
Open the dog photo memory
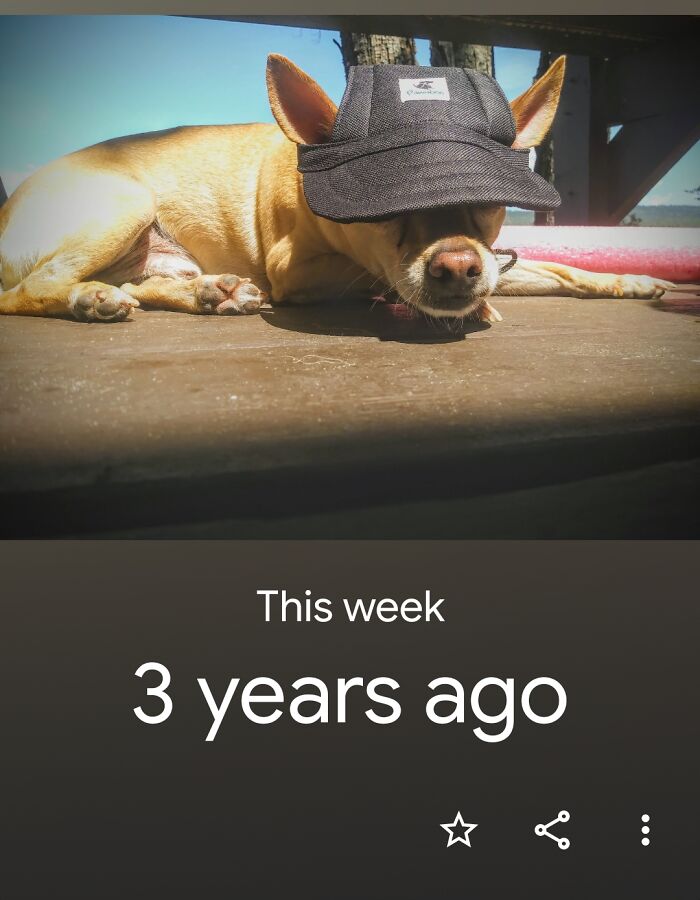click(350, 277)
